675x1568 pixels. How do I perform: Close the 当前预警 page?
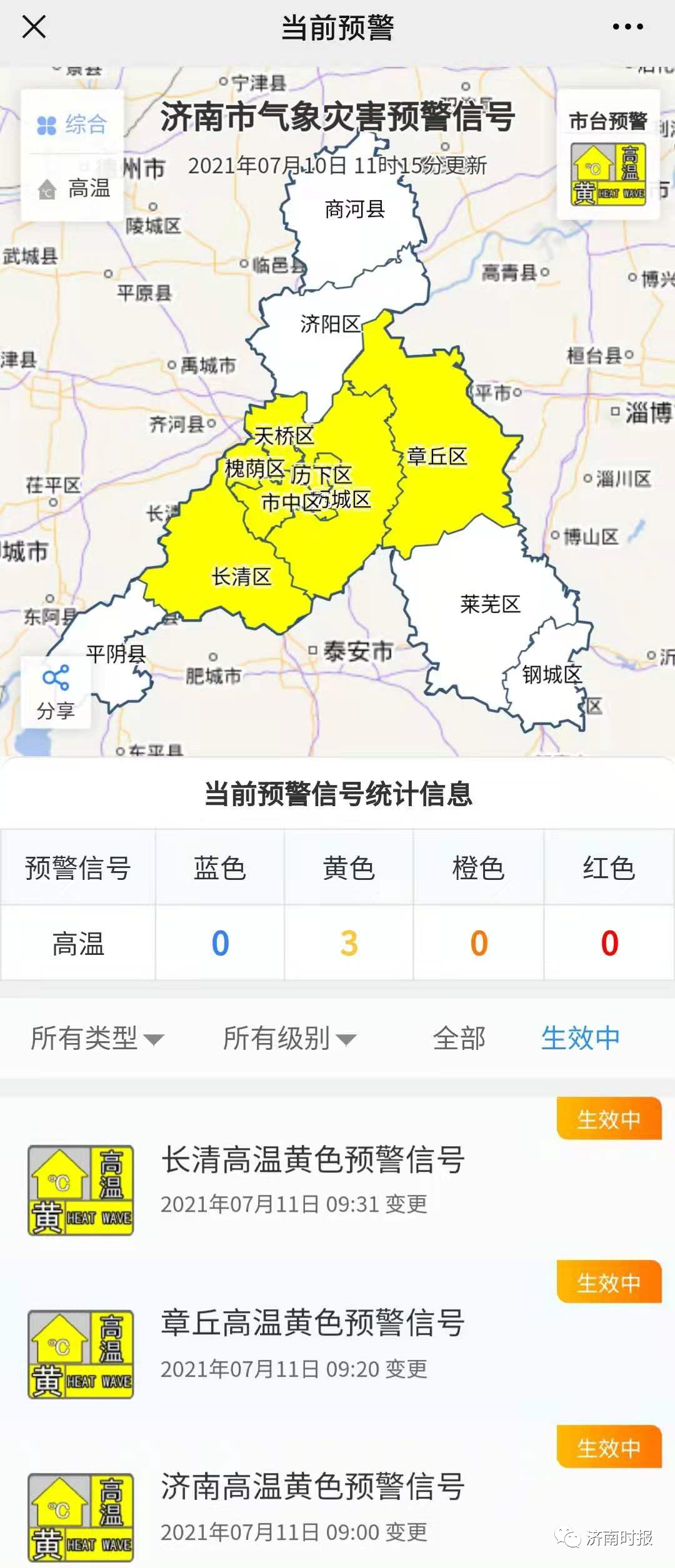point(34,27)
